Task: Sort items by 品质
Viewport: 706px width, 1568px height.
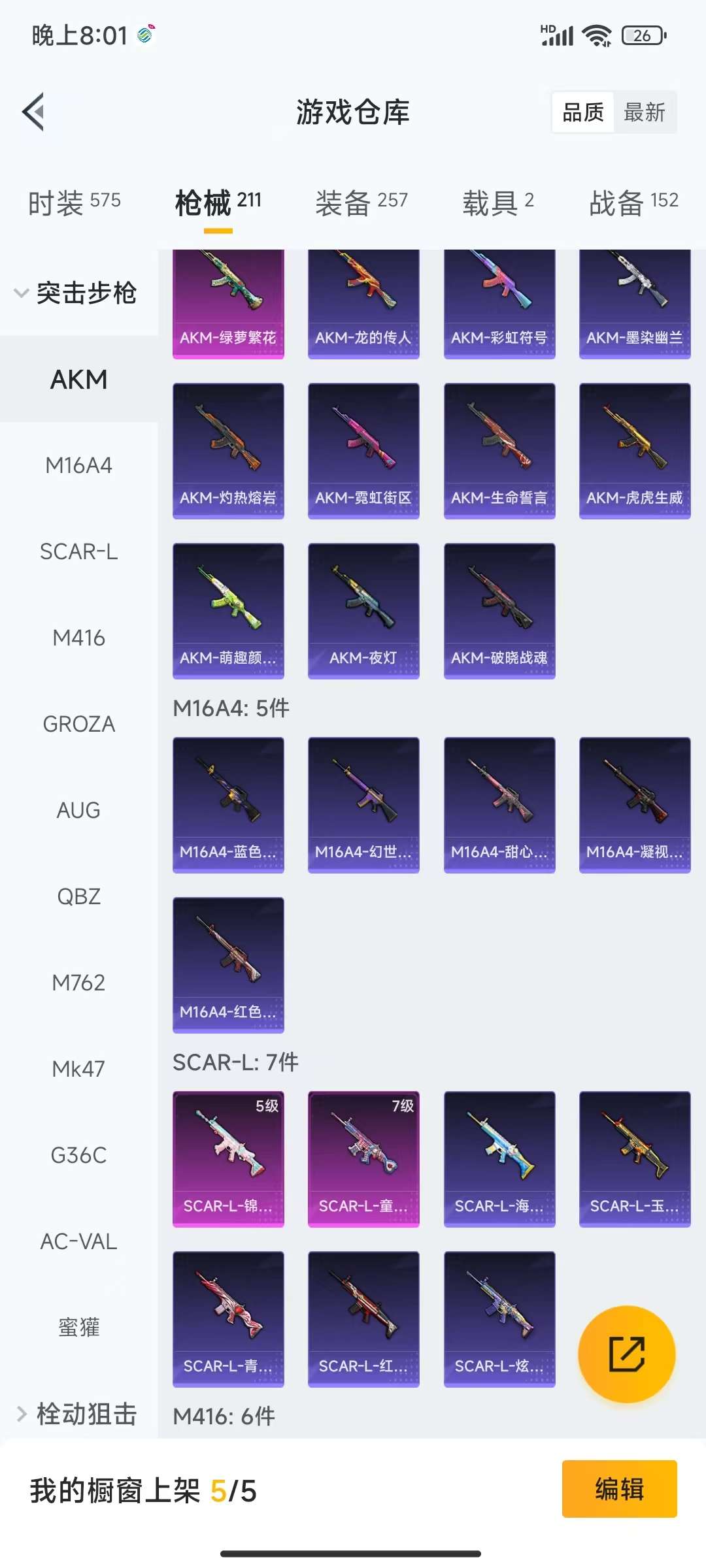Action: click(x=583, y=112)
